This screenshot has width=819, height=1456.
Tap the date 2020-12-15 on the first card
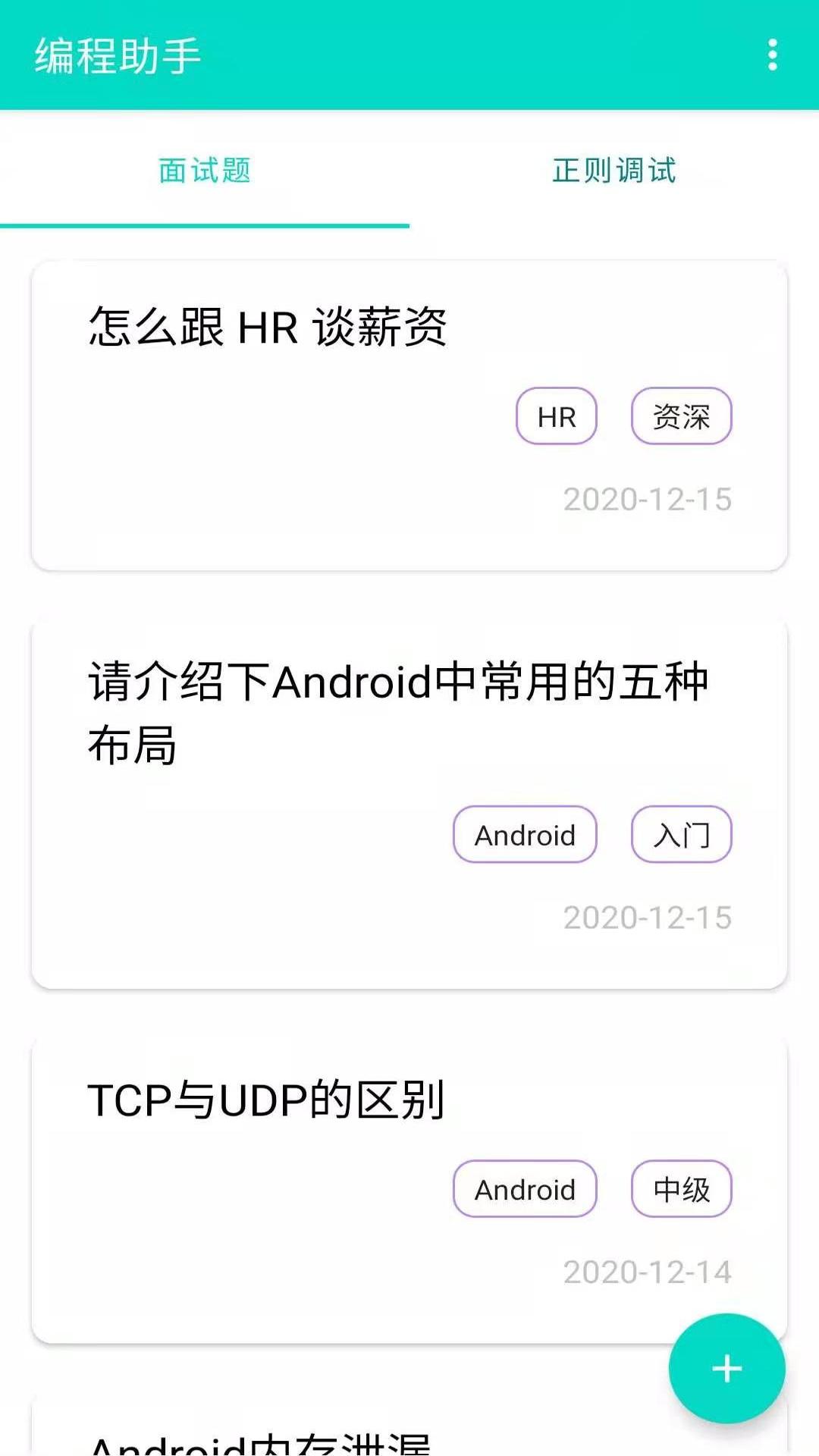(648, 498)
